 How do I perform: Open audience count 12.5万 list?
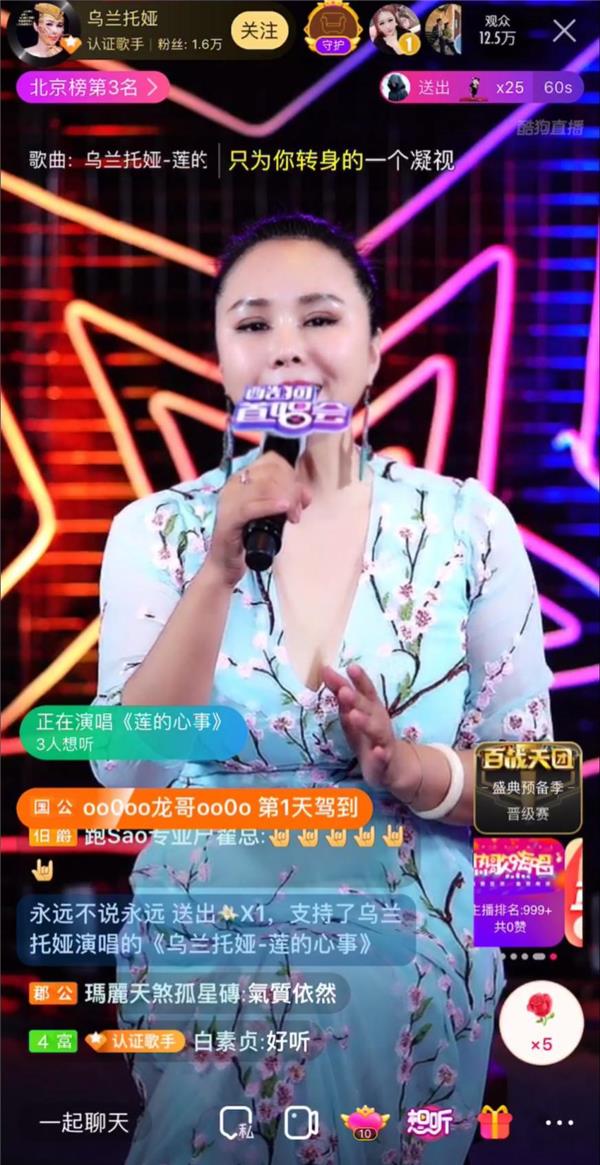(x=497, y=30)
